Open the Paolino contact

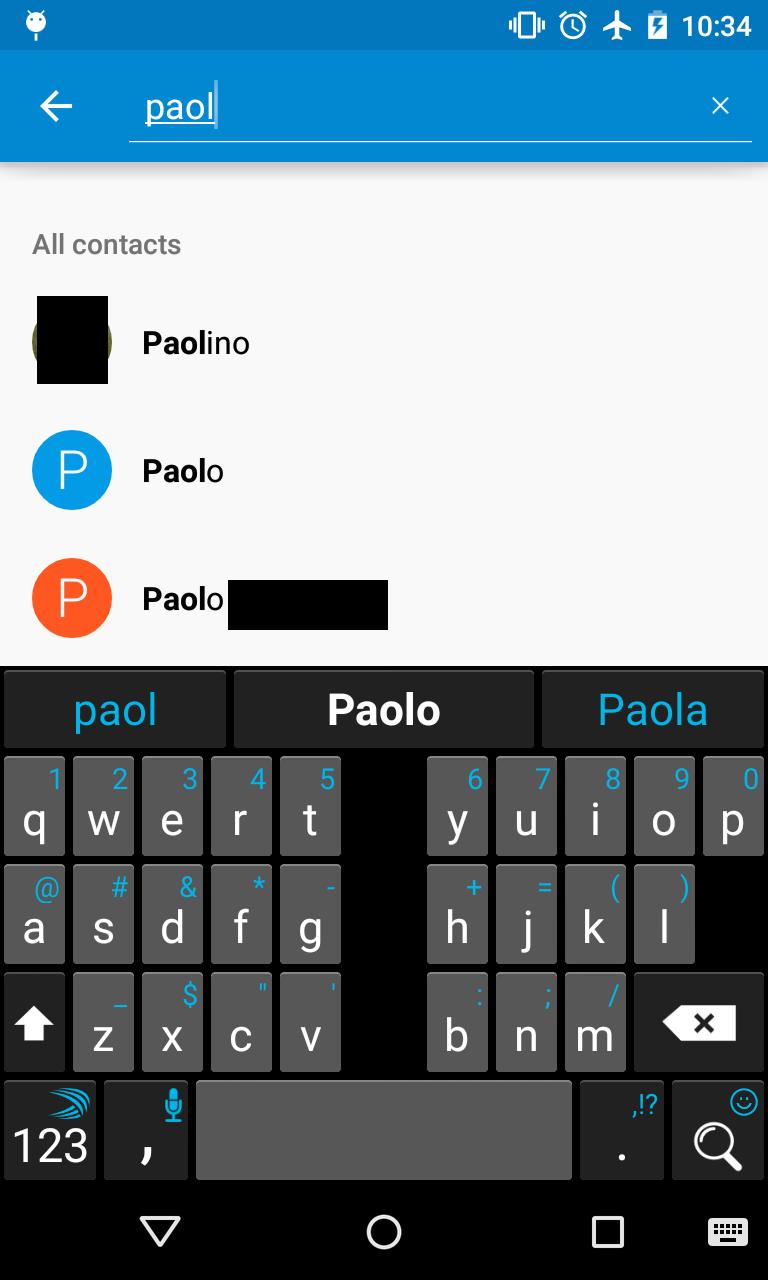(196, 343)
